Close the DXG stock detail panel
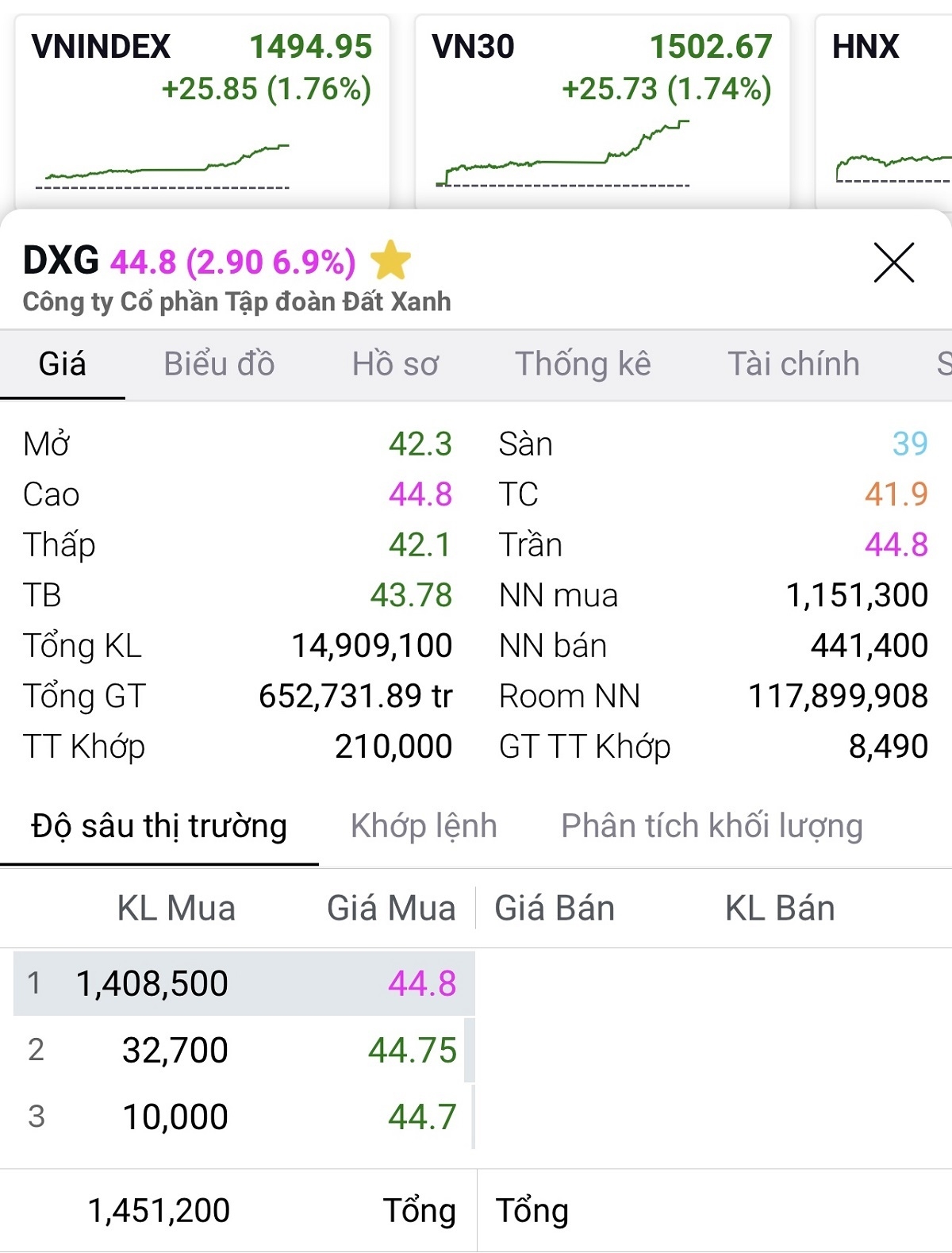The height and width of the screenshot is (1253, 952). pyautogui.click(x=895, y=263)
